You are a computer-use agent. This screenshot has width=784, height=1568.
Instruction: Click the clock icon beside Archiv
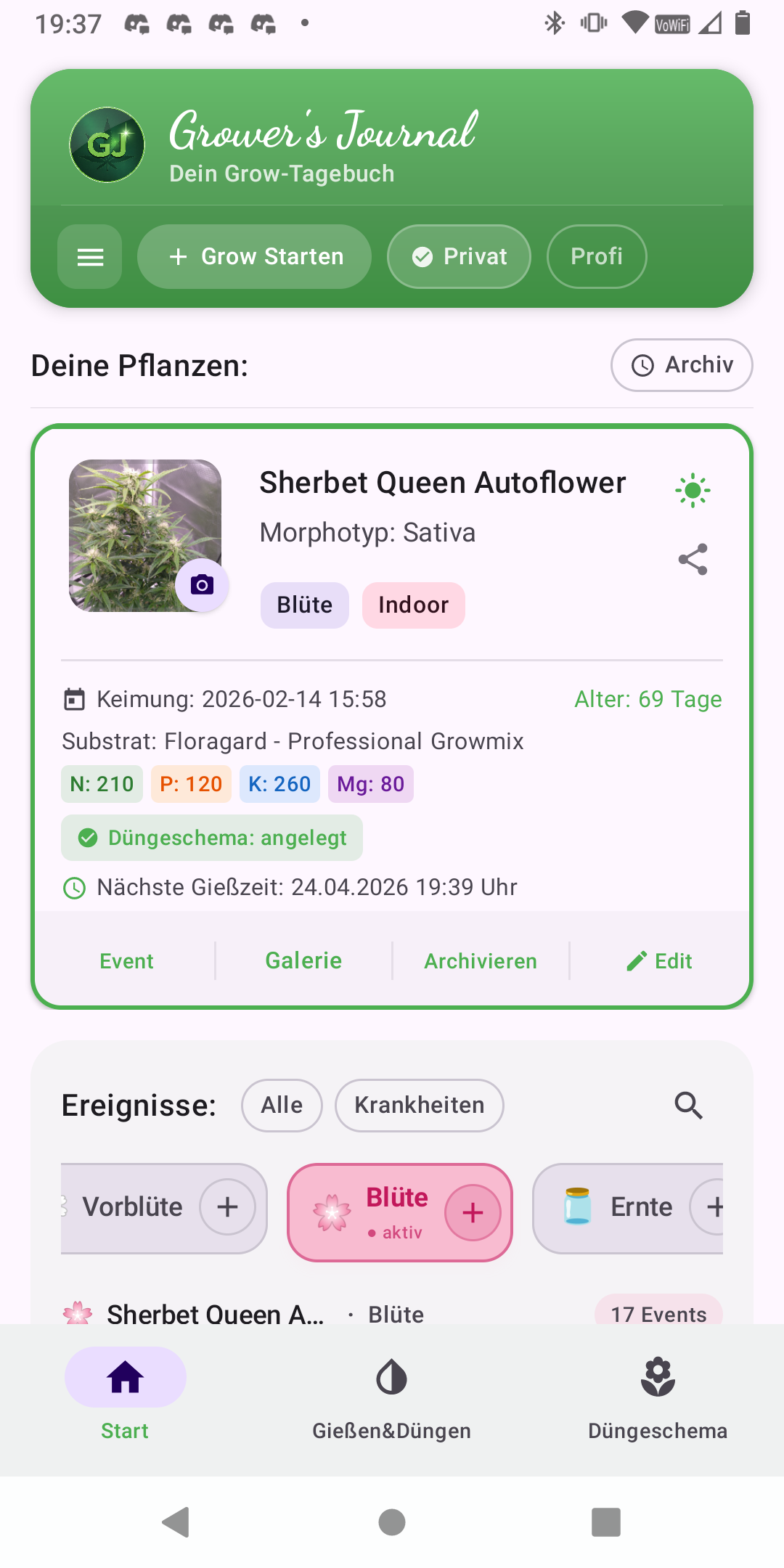642,365
